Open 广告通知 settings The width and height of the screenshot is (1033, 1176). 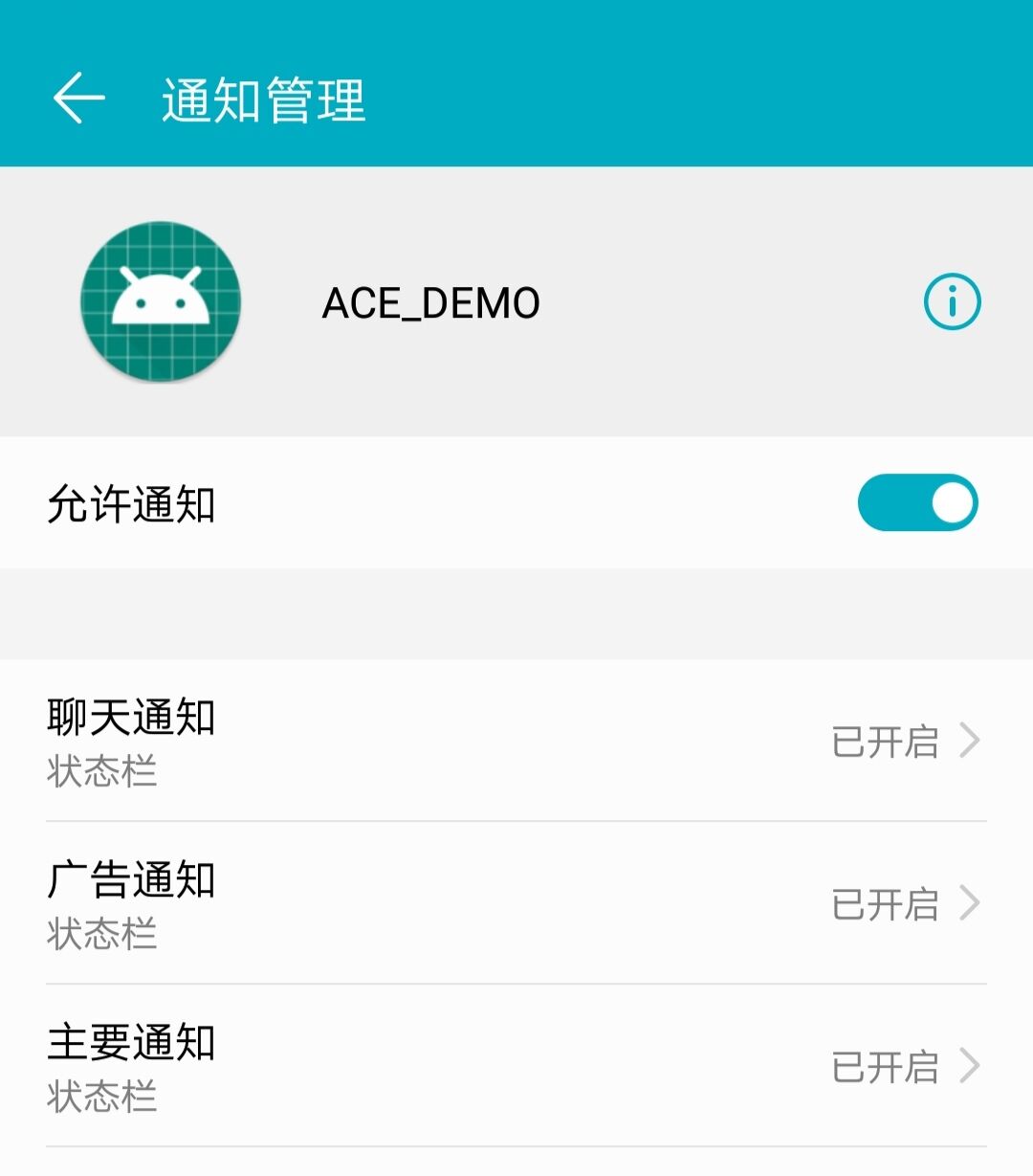[x=516, y=904]
